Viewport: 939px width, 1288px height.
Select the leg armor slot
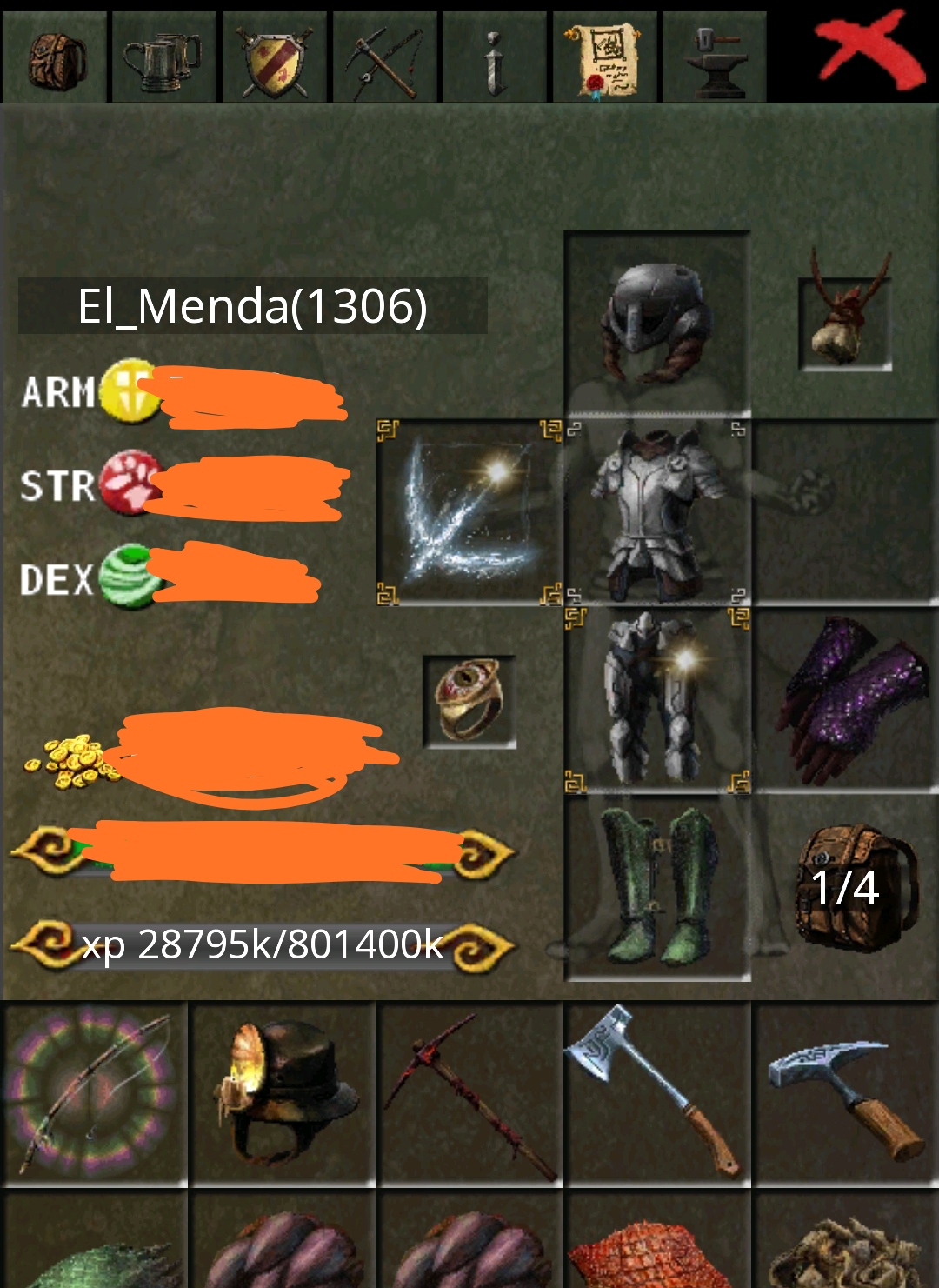658,700
